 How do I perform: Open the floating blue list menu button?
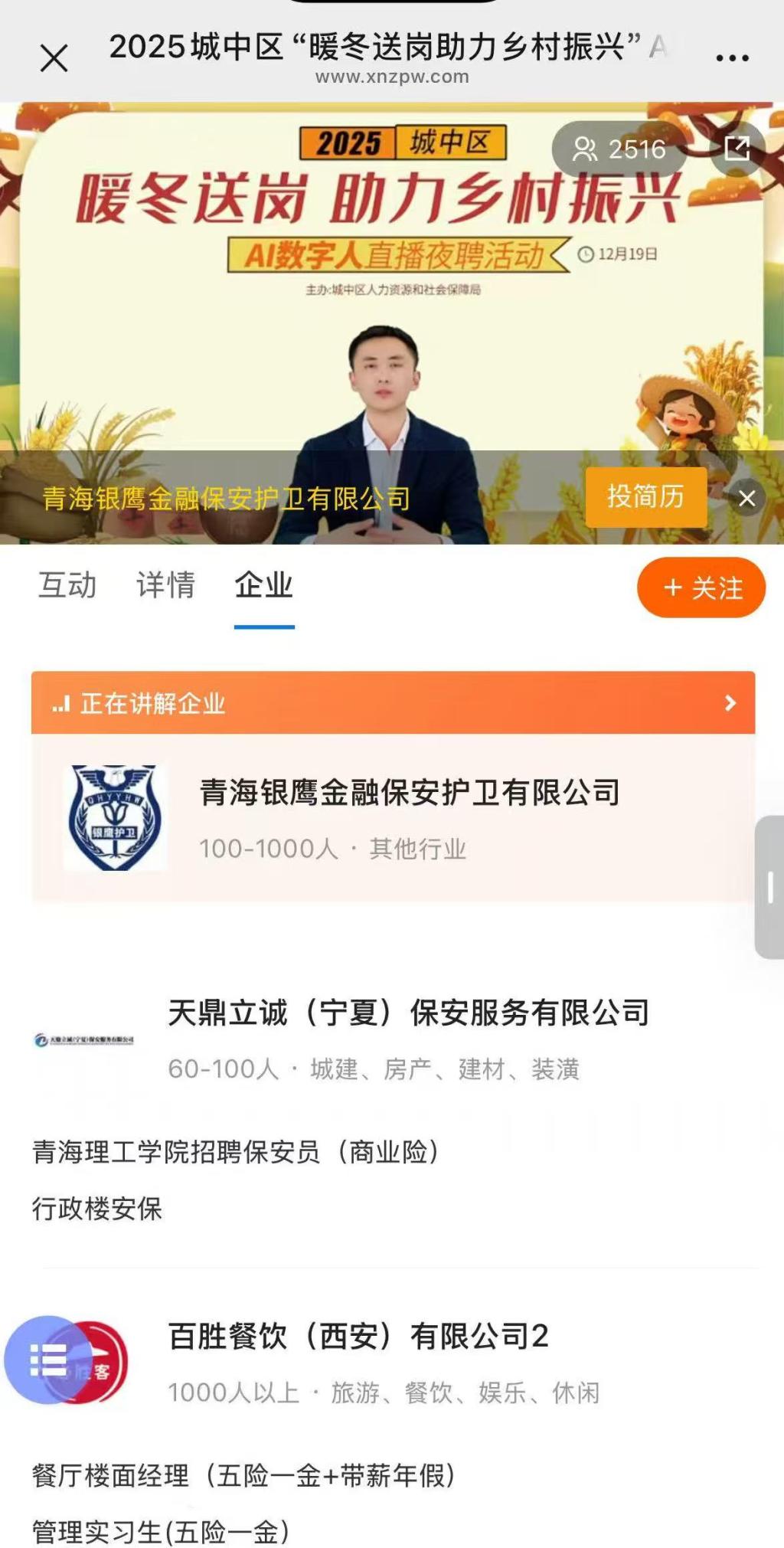pos(48,1360)
